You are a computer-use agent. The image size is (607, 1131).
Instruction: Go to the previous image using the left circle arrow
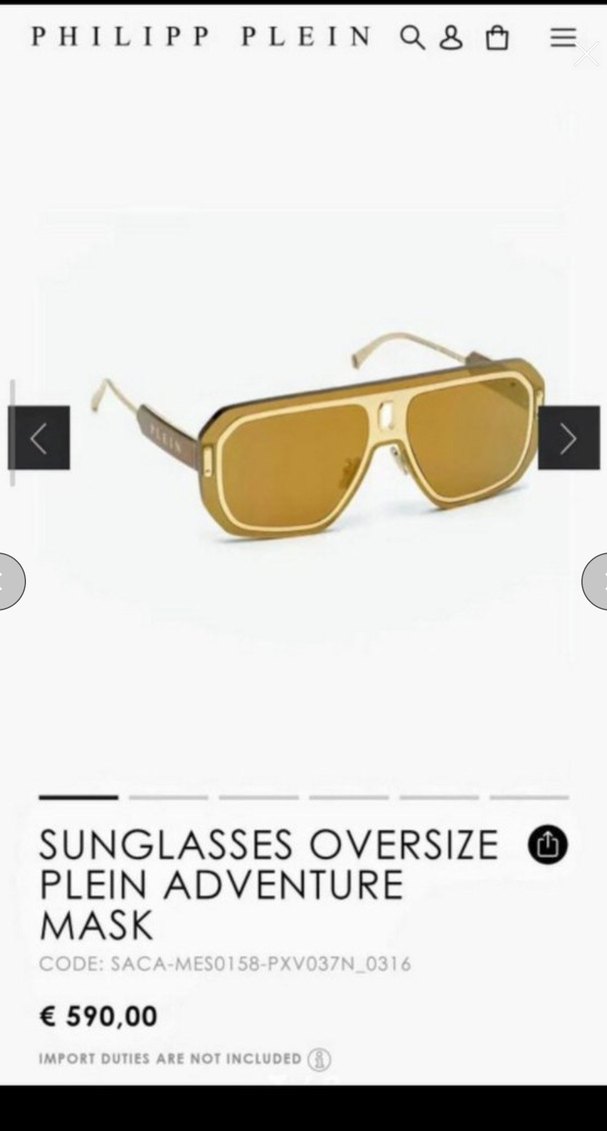8,581
